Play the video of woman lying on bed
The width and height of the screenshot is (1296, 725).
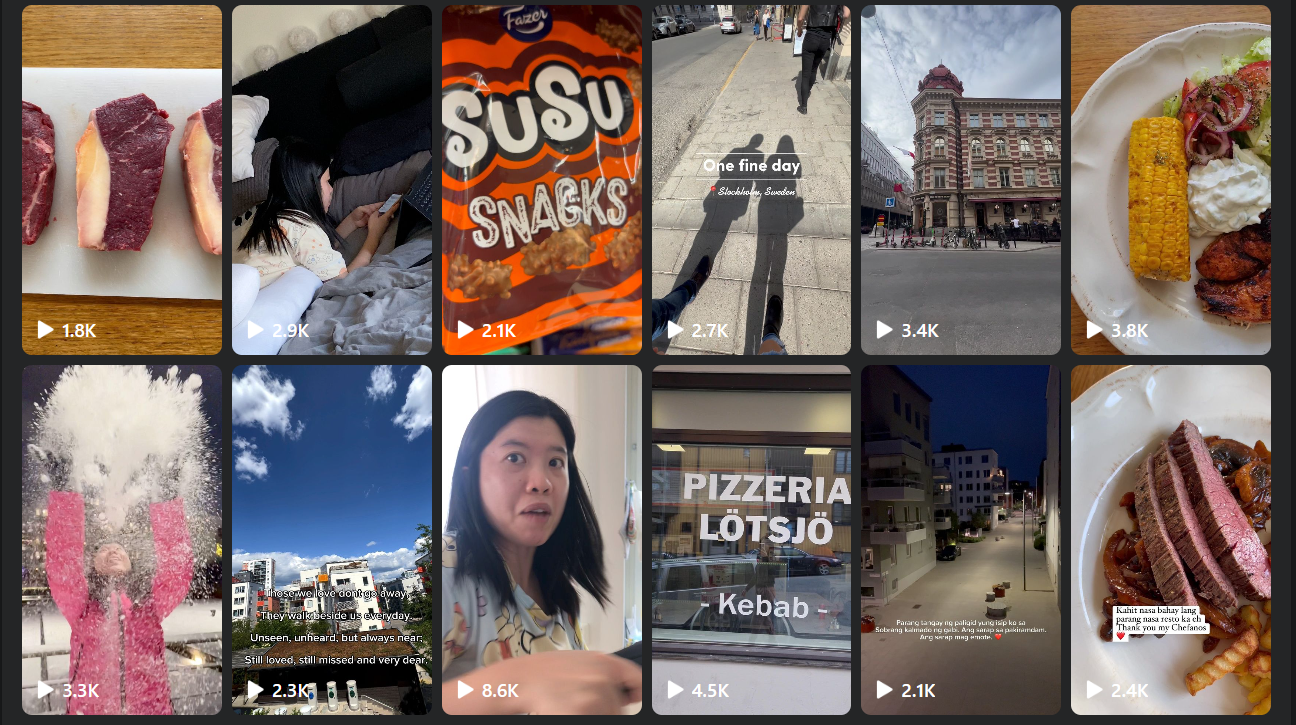point(332,180)
